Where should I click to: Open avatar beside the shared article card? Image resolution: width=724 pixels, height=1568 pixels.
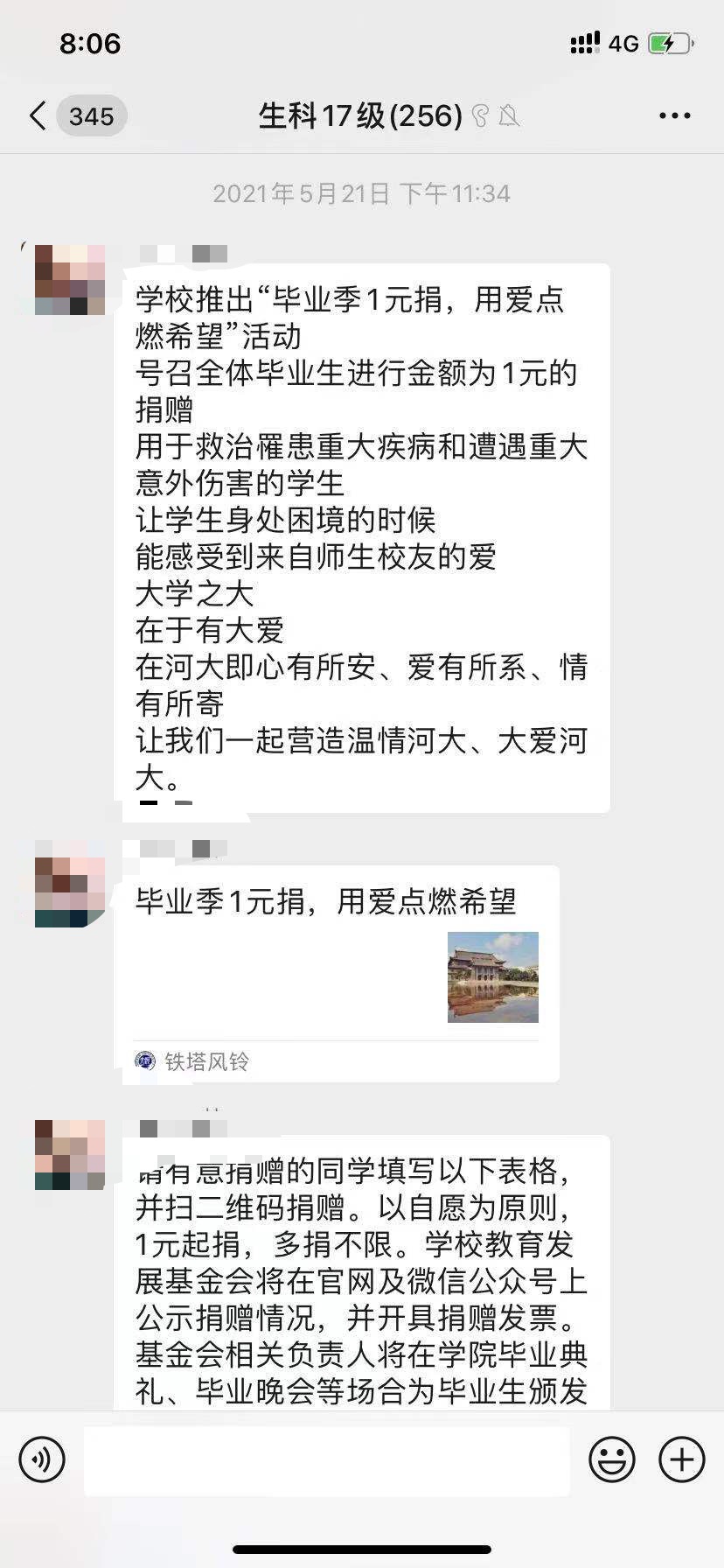70,892
